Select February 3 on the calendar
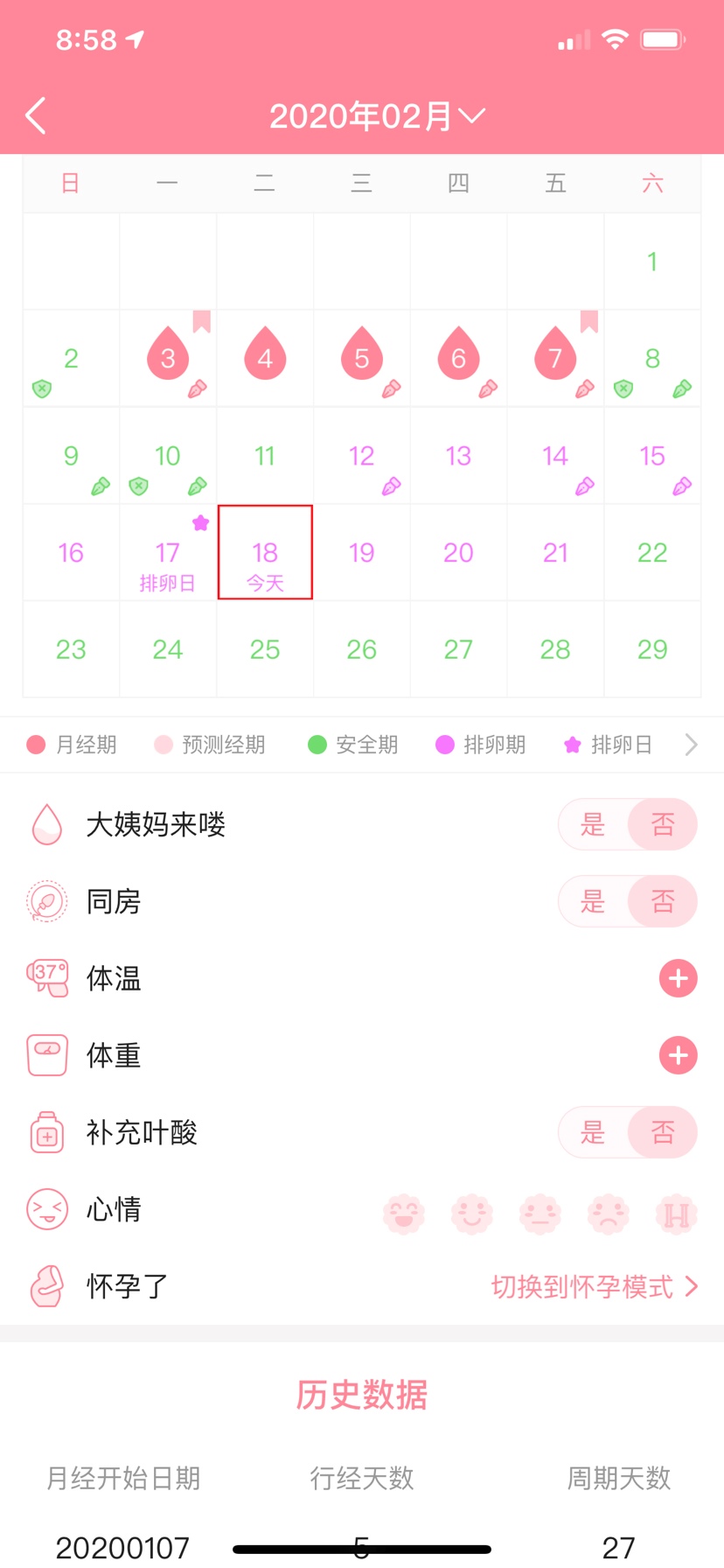724x1568 pixels. pyautogui.click(x=168, y=358)
